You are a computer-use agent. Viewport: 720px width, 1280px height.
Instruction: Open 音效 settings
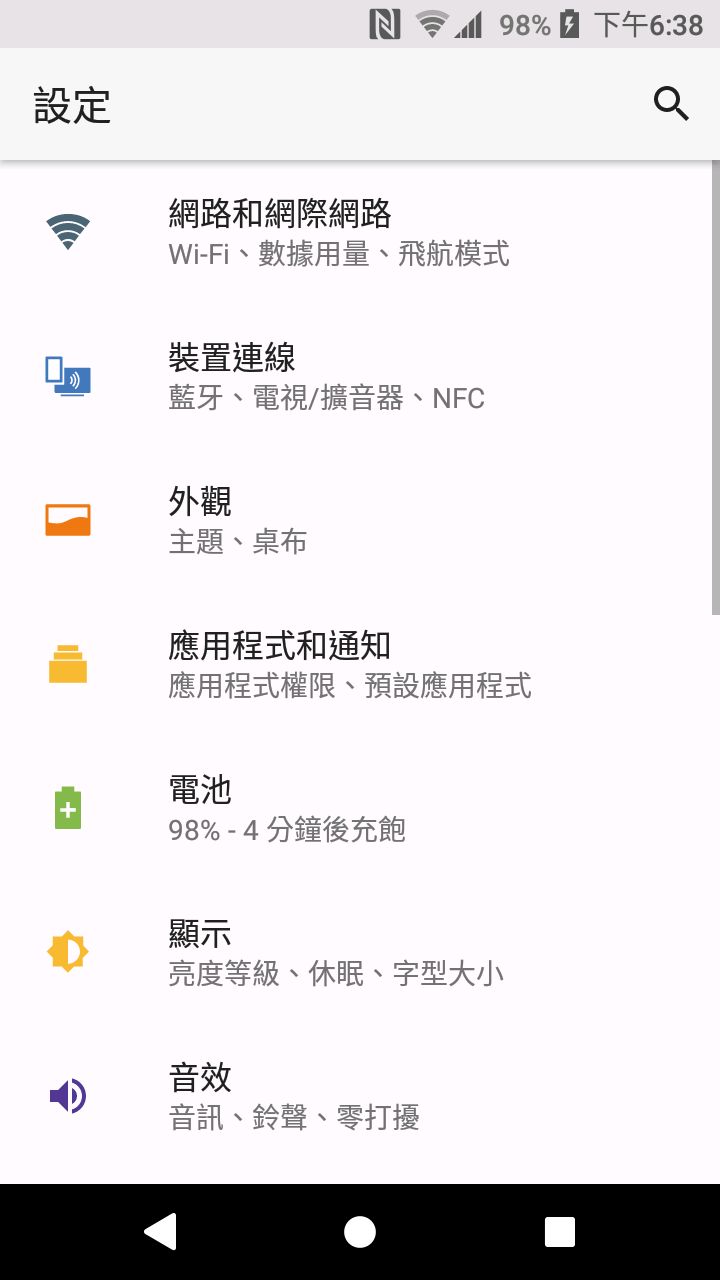pyautogui.click(x=360, y=1096)
